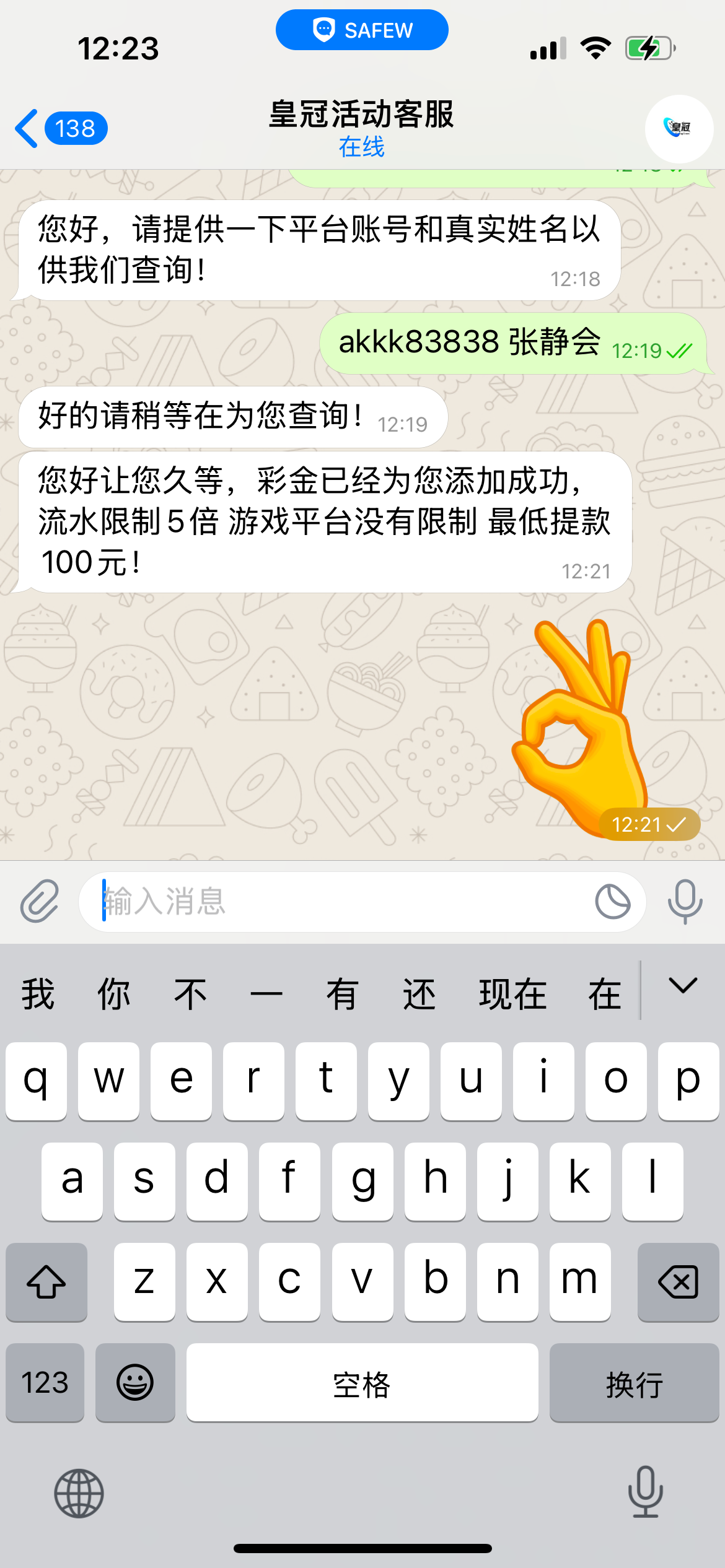This screenshot has width=725, height=1568.
Task: Expand the keyboard candidate list
Action: pyautogui.click(x=683, y=986)
